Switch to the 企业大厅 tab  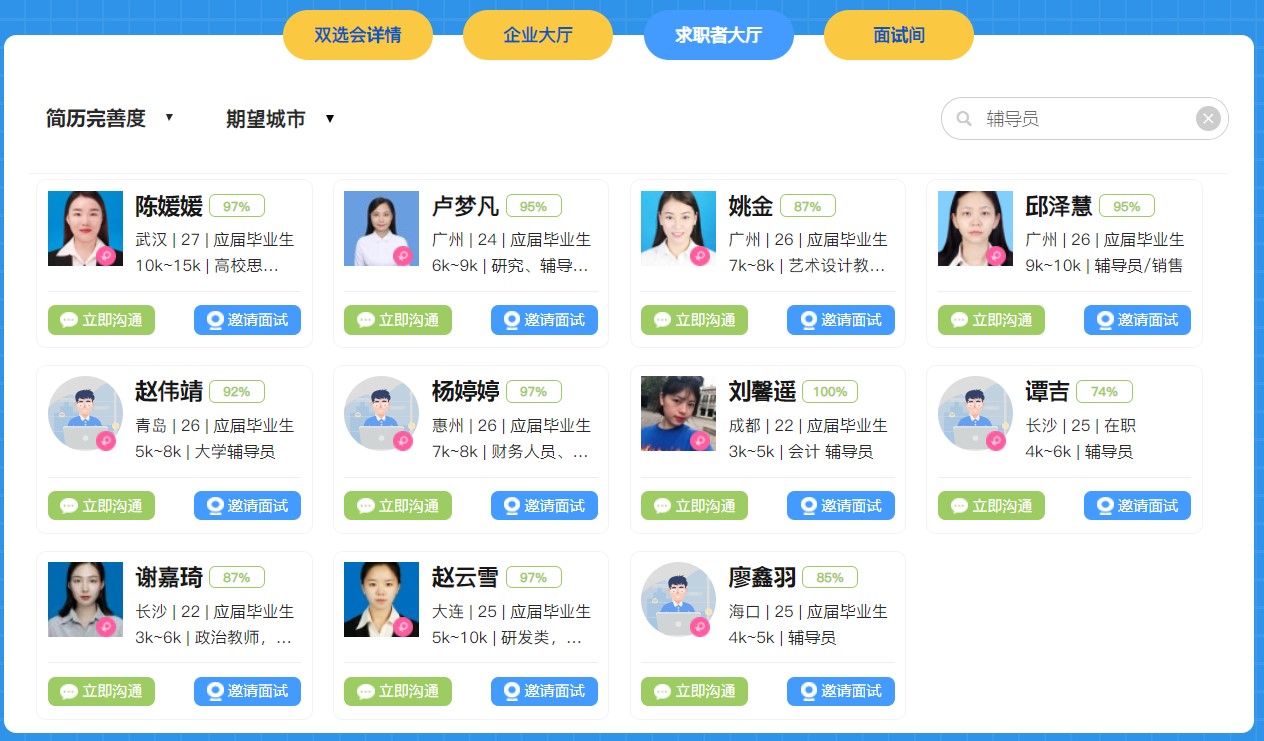pyautogui.click(x=537, y=35)
